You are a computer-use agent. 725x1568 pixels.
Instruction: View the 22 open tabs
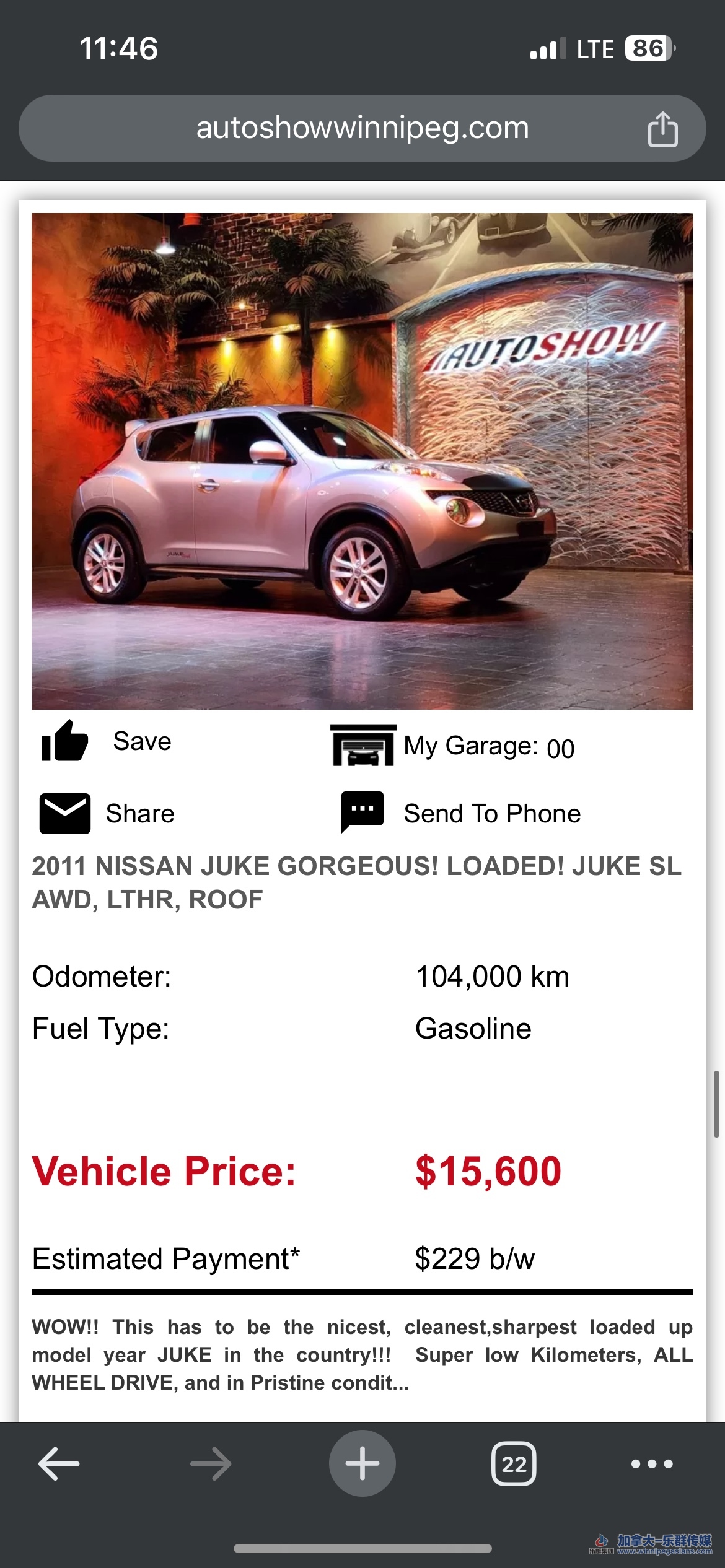click(x=514, y=1464)
